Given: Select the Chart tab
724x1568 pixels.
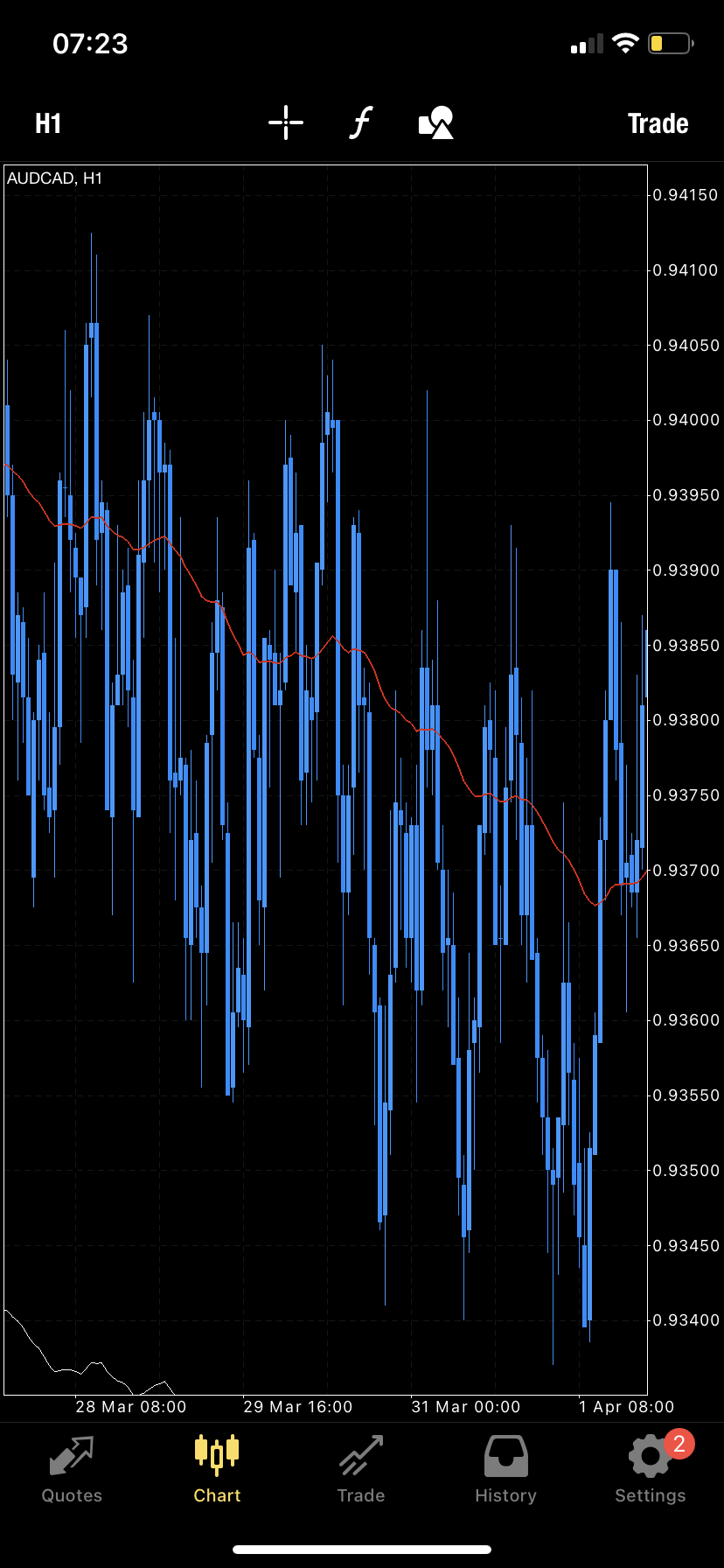Looking at the screenshot, I should tap(217, 1470).
